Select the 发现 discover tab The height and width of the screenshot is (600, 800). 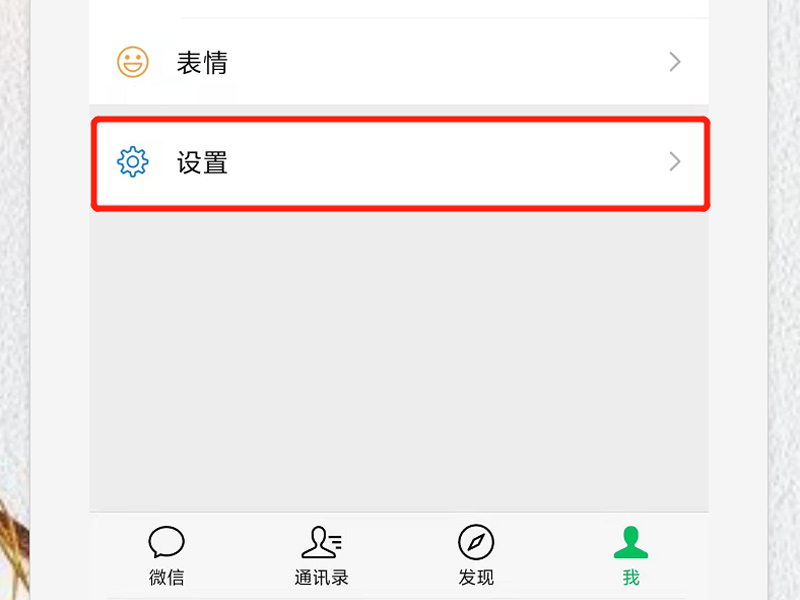(x=476, y=555)
